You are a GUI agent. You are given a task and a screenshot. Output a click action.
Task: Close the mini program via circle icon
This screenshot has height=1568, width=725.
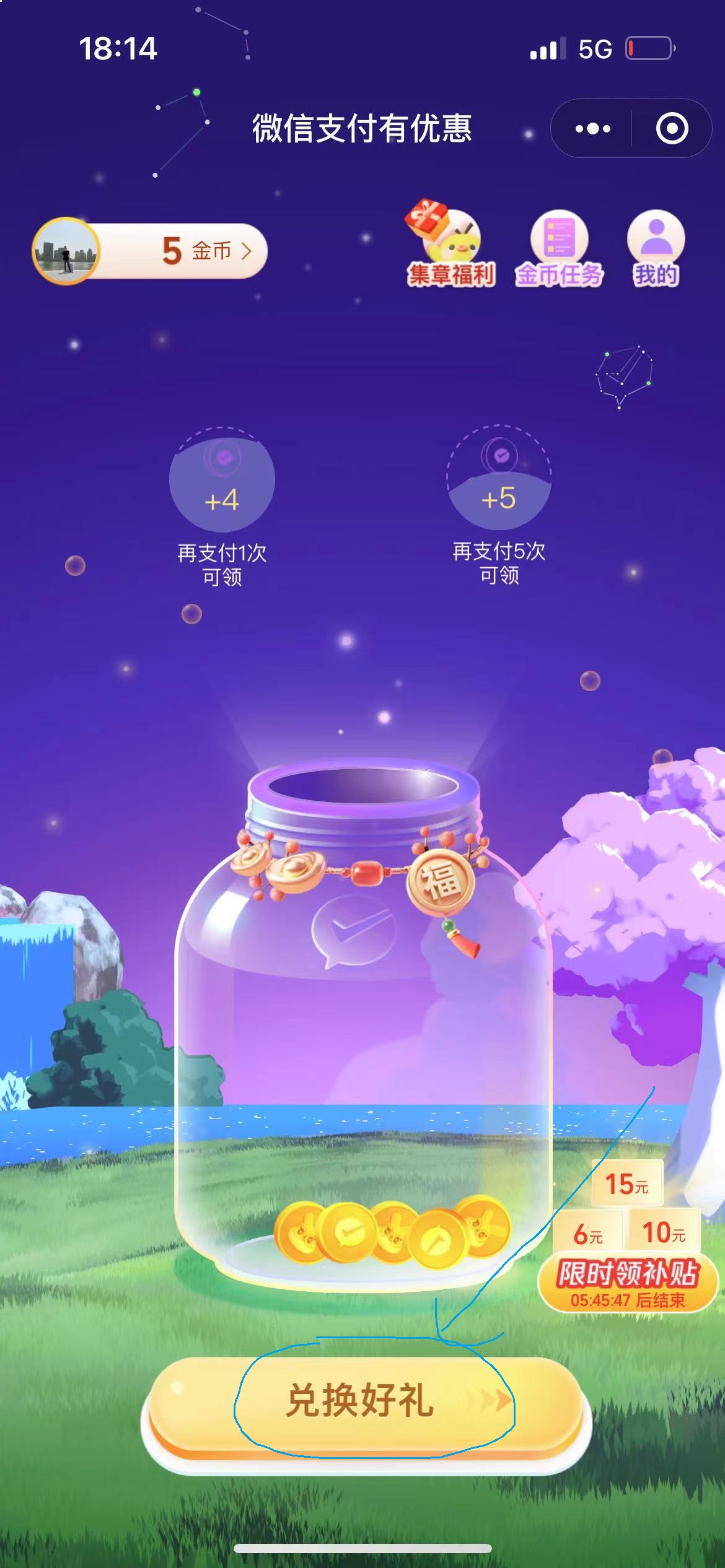pos(672,129)
